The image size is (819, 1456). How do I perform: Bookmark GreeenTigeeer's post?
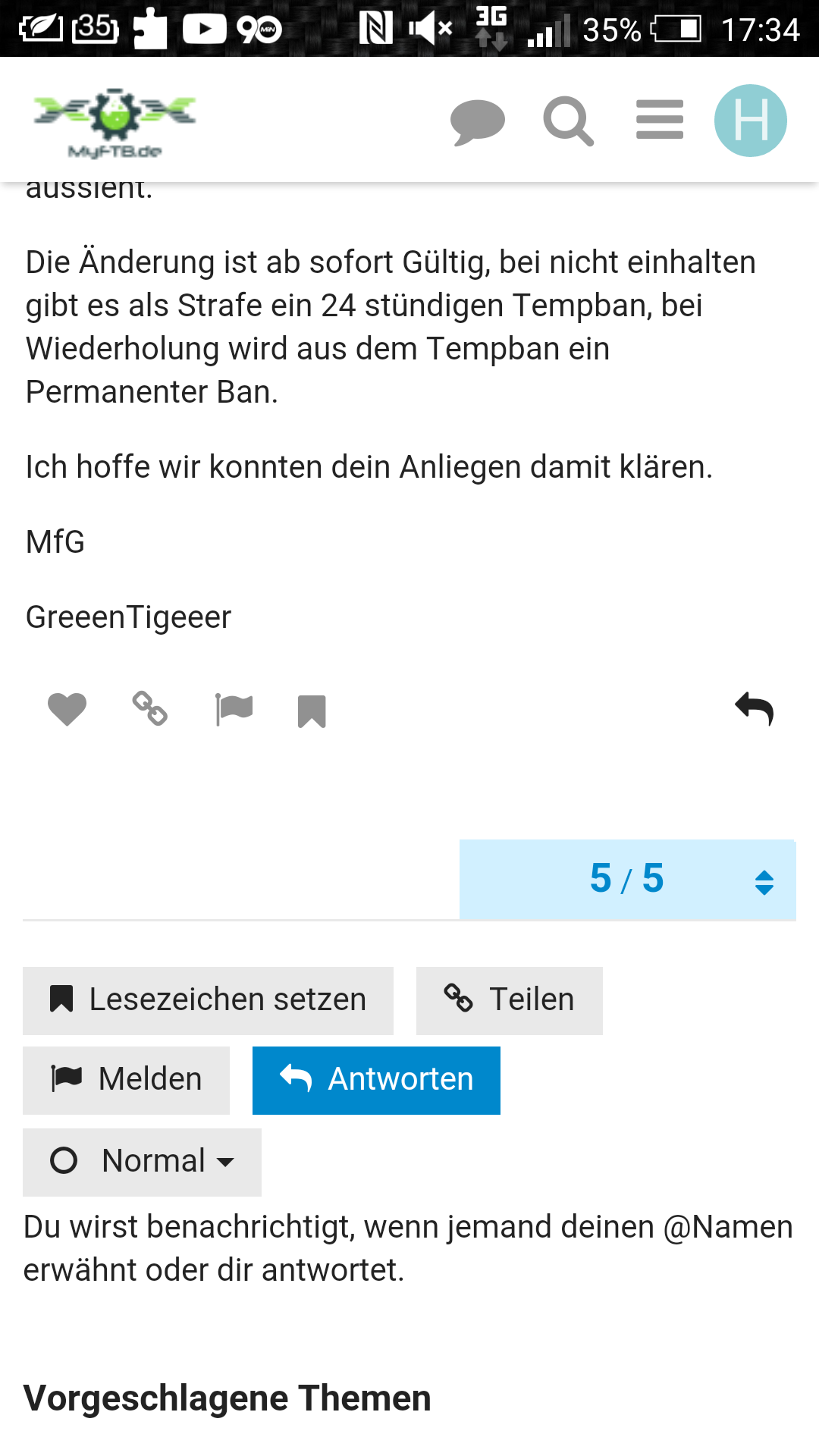click(312, 711)
